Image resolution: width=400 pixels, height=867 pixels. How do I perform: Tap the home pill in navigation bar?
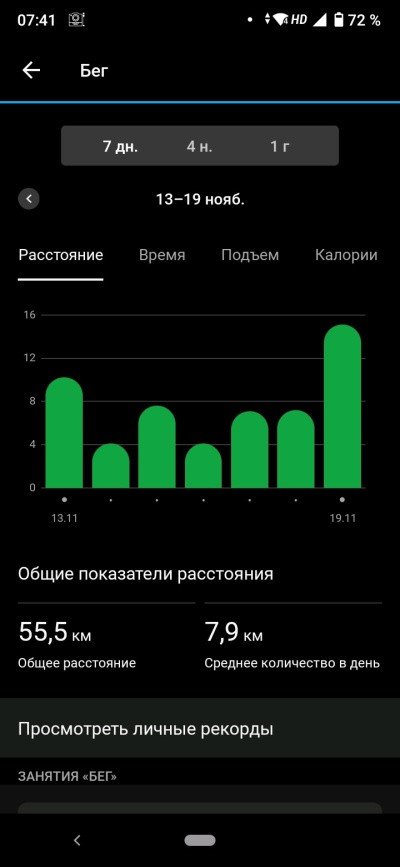click(x=200, y=840)
